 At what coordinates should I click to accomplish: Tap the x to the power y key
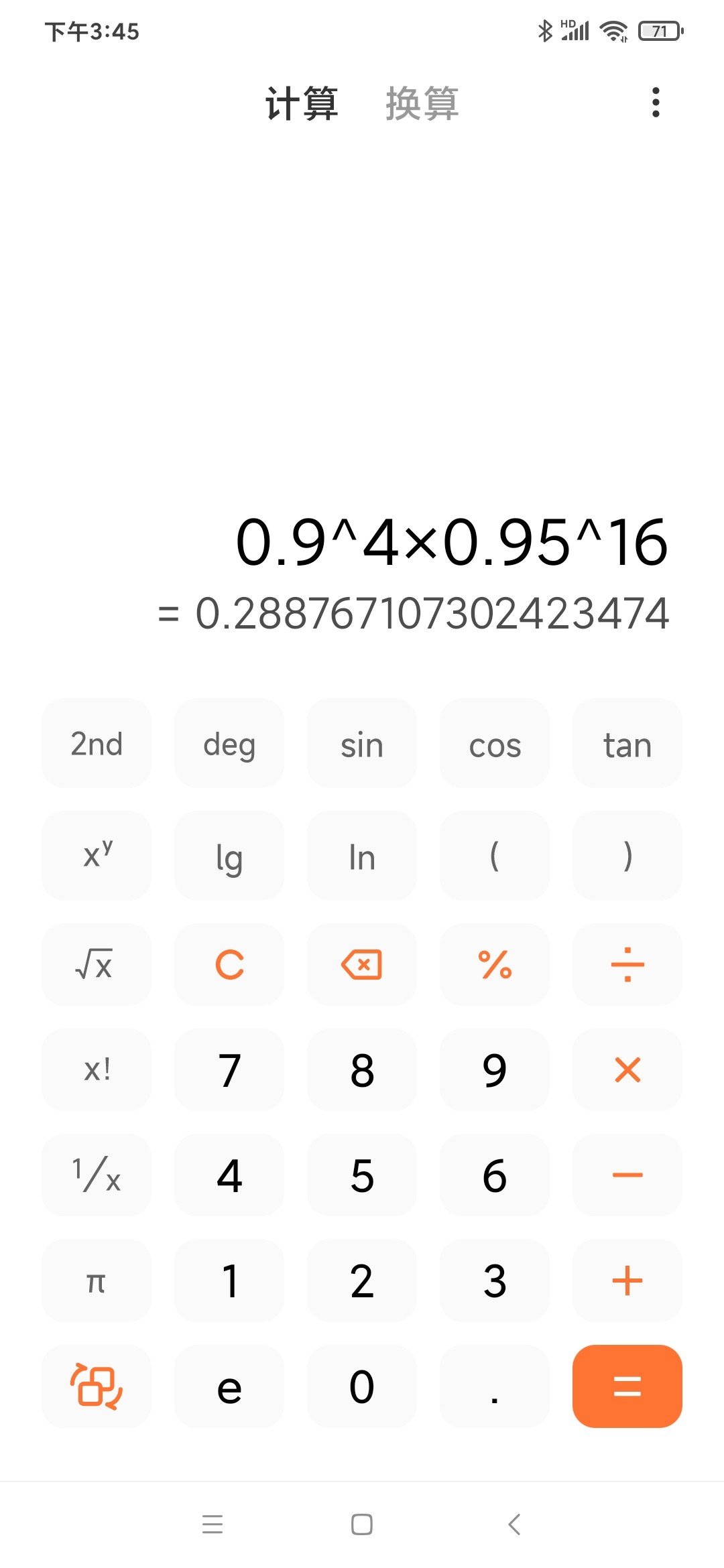97,856
